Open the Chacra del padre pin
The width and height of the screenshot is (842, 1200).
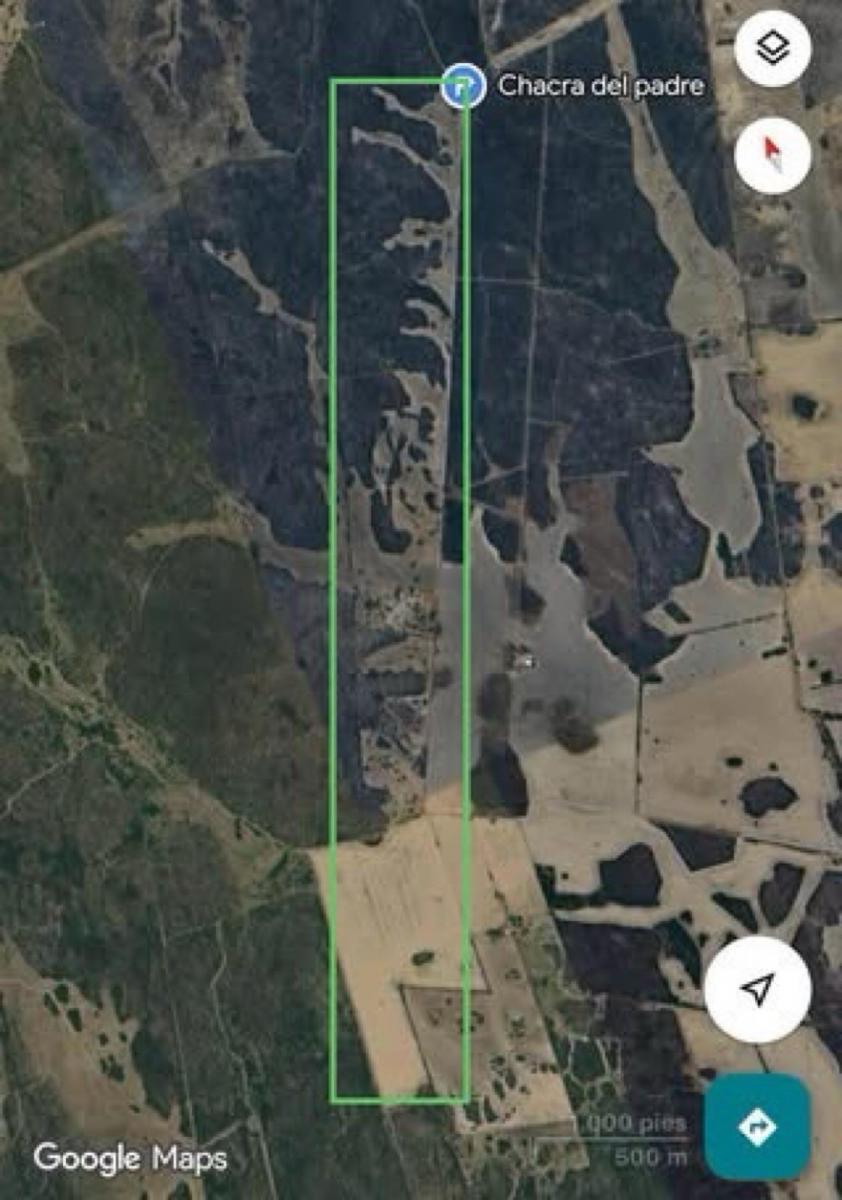(x=458, y=86)
